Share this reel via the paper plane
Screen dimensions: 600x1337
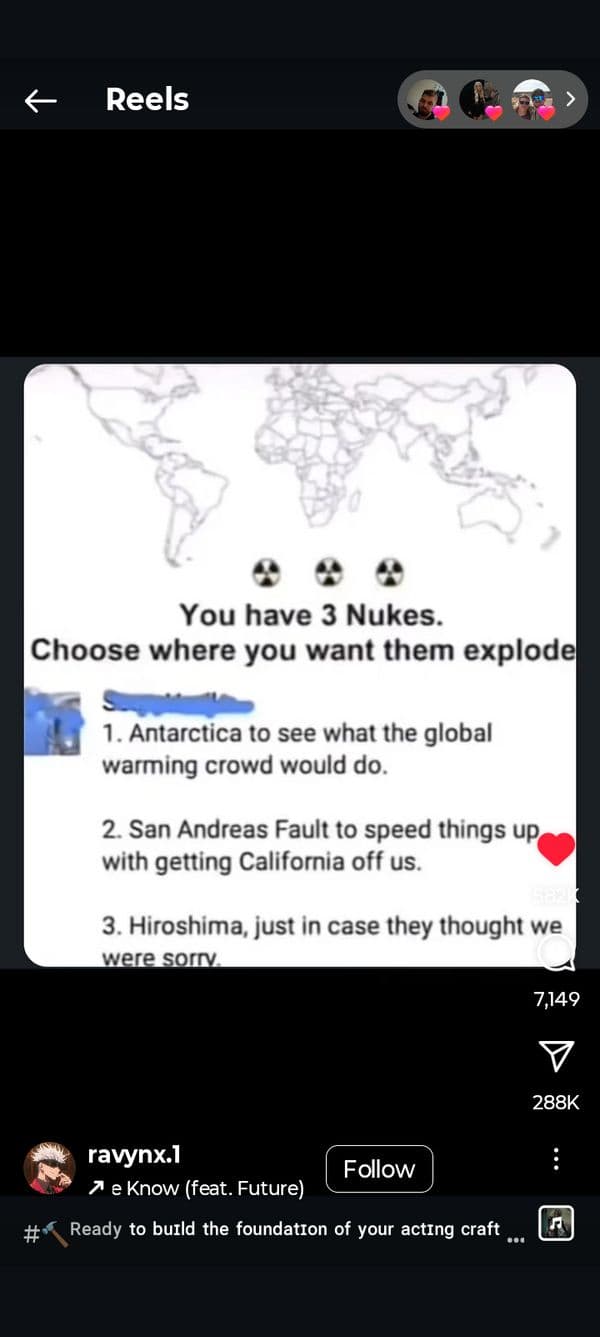click(x=556, y=1055)
